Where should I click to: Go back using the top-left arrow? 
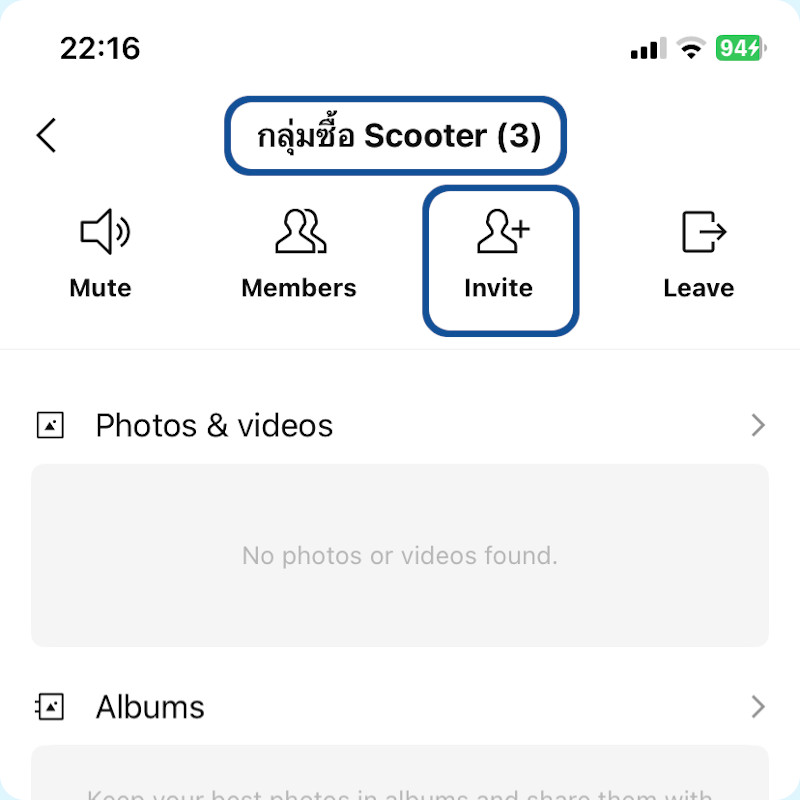click(x=46, y=135)
